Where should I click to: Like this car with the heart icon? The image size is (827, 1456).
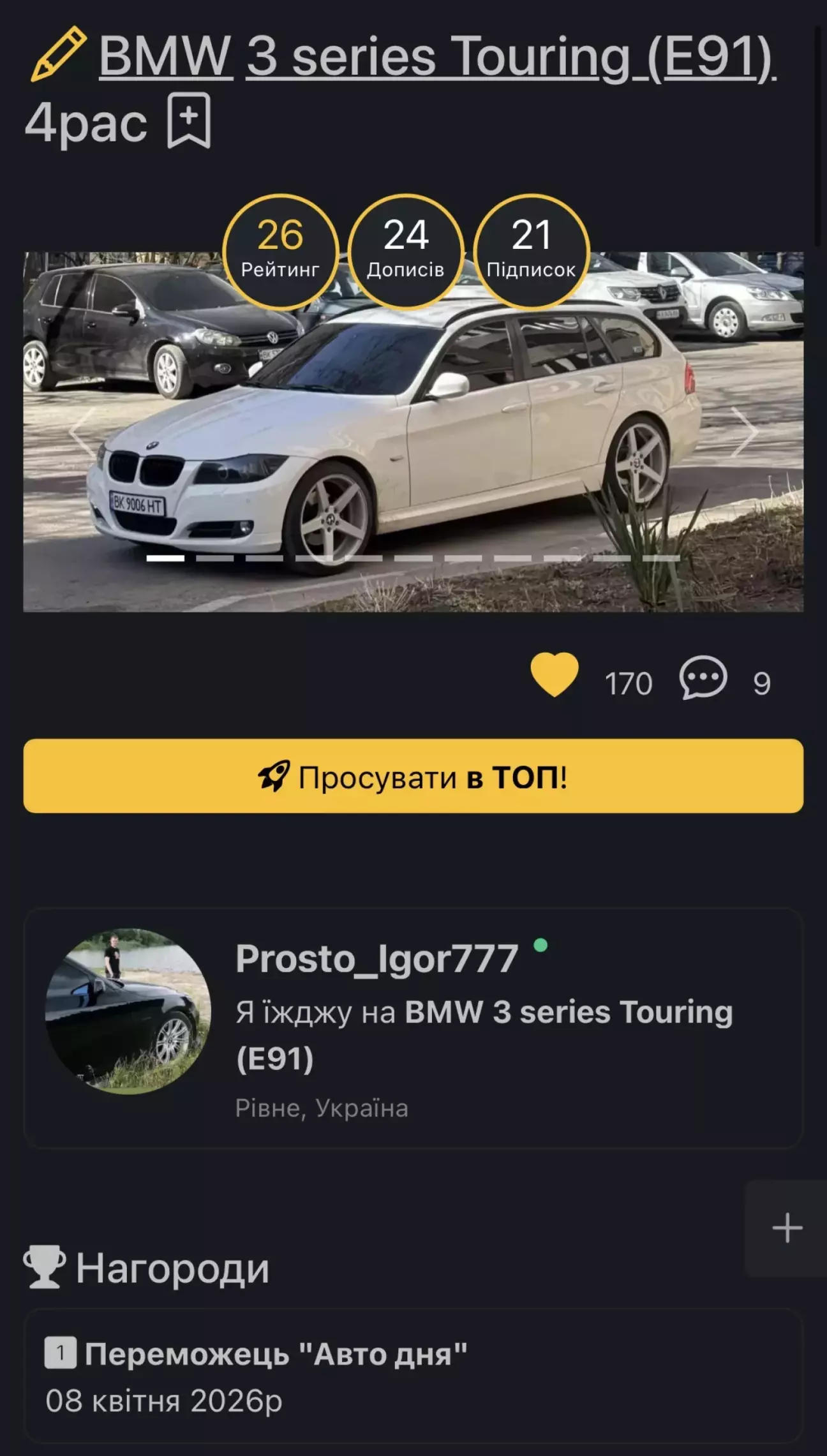(555, 676)
